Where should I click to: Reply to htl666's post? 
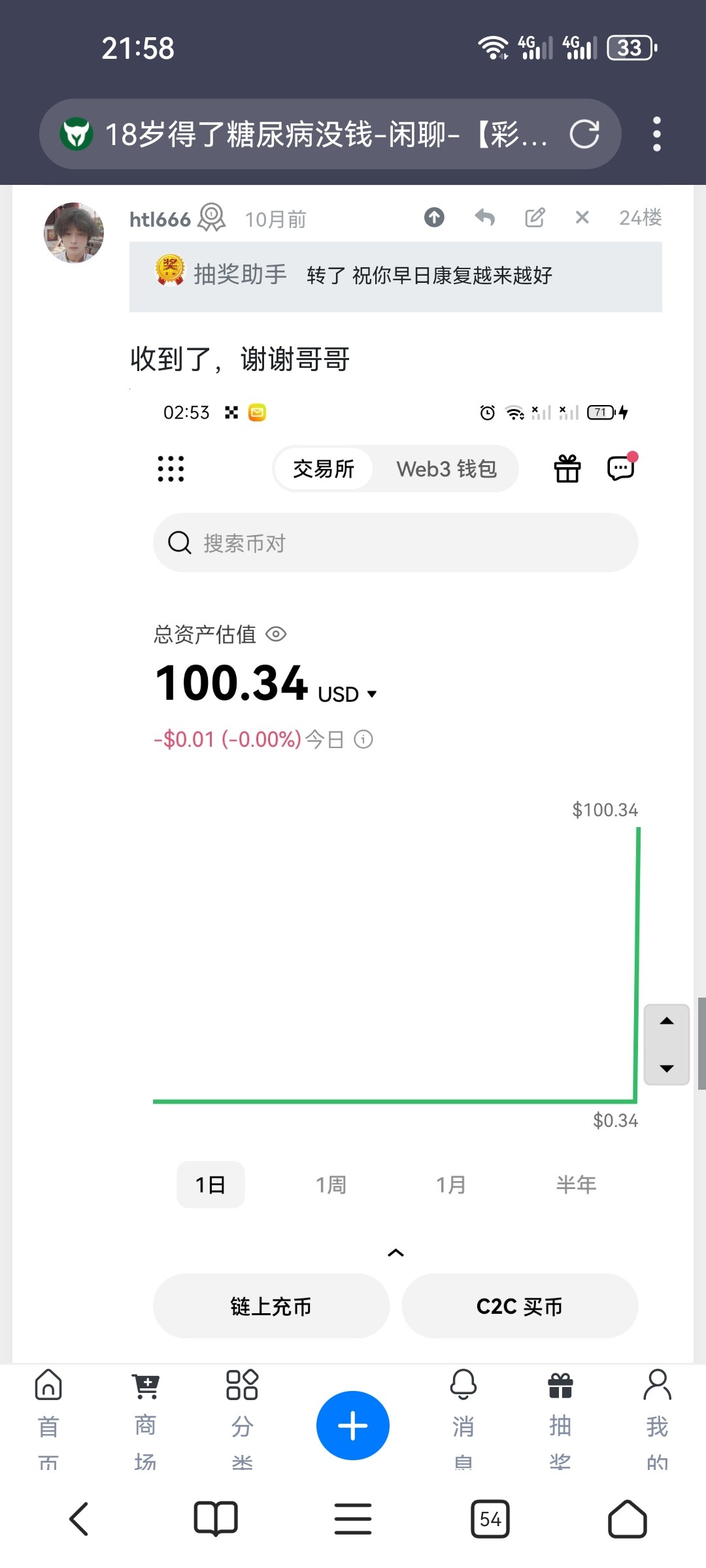point(484,217)
